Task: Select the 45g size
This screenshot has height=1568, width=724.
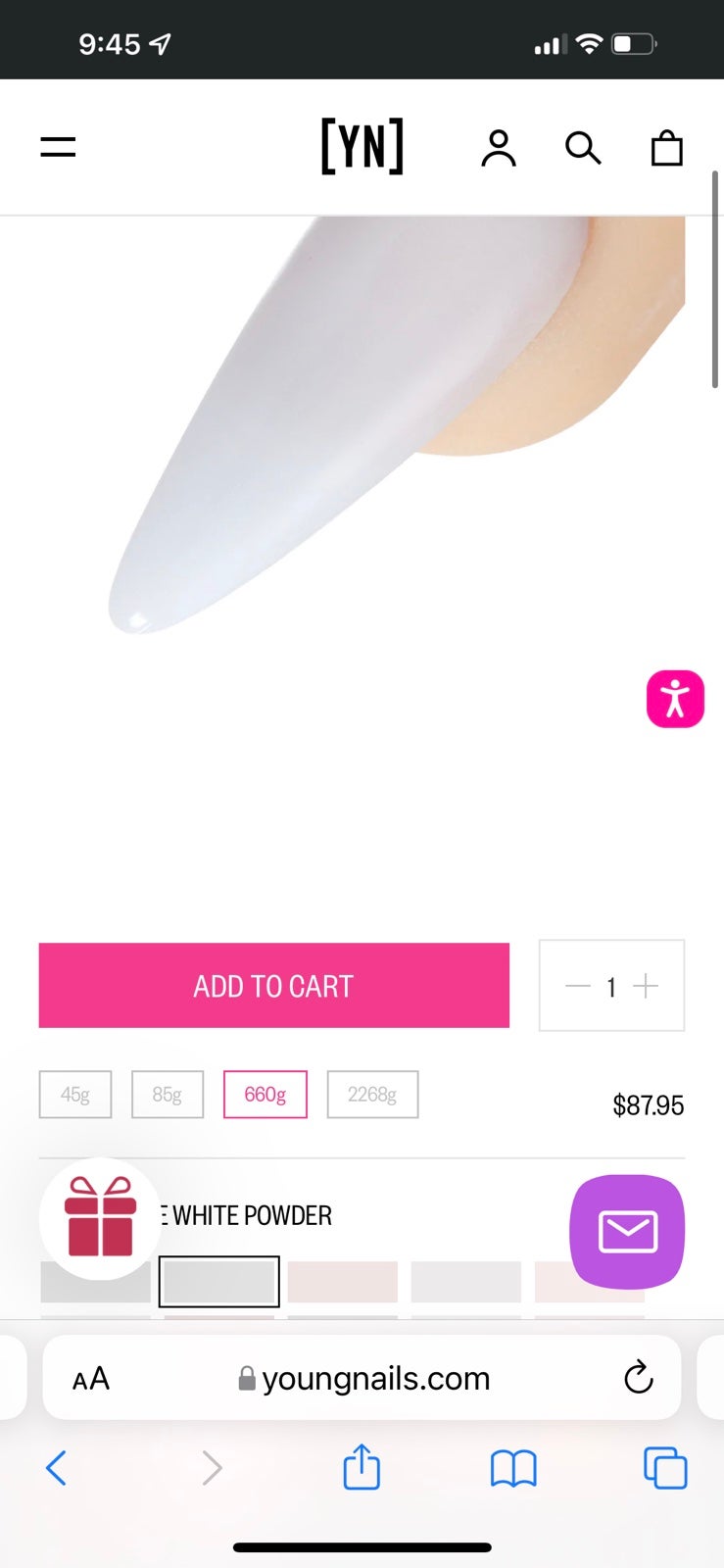Action: click(x=75, y=1095)
